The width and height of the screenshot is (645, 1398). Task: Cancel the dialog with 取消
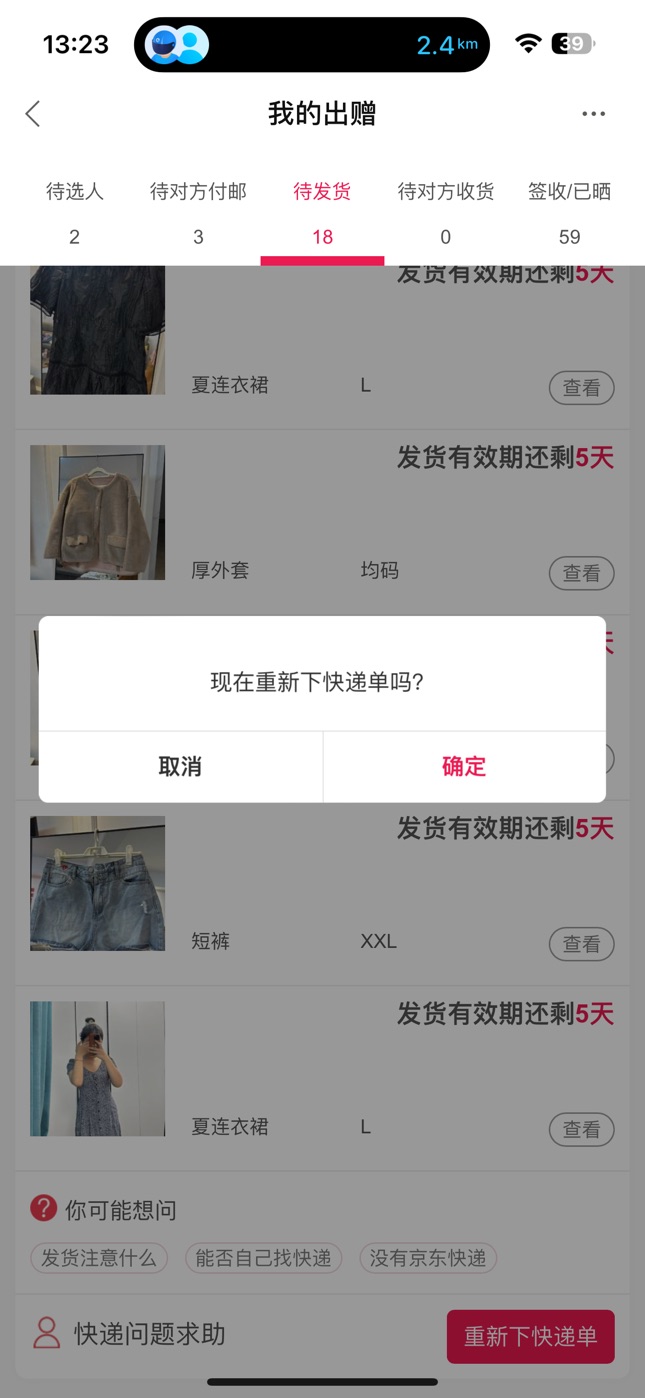[x=180, y=767]
